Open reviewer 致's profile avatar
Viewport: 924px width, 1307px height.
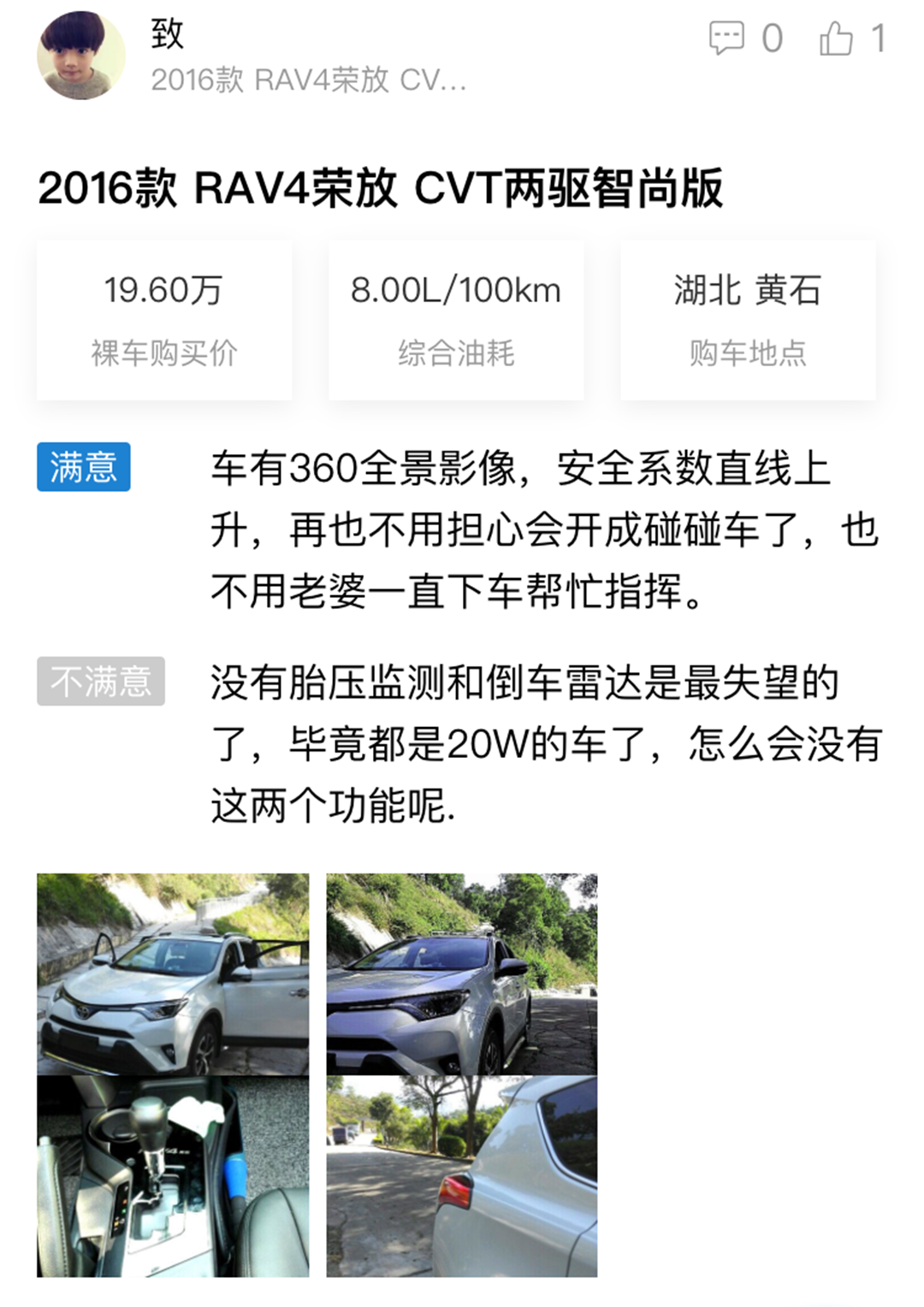click(81, 56)
